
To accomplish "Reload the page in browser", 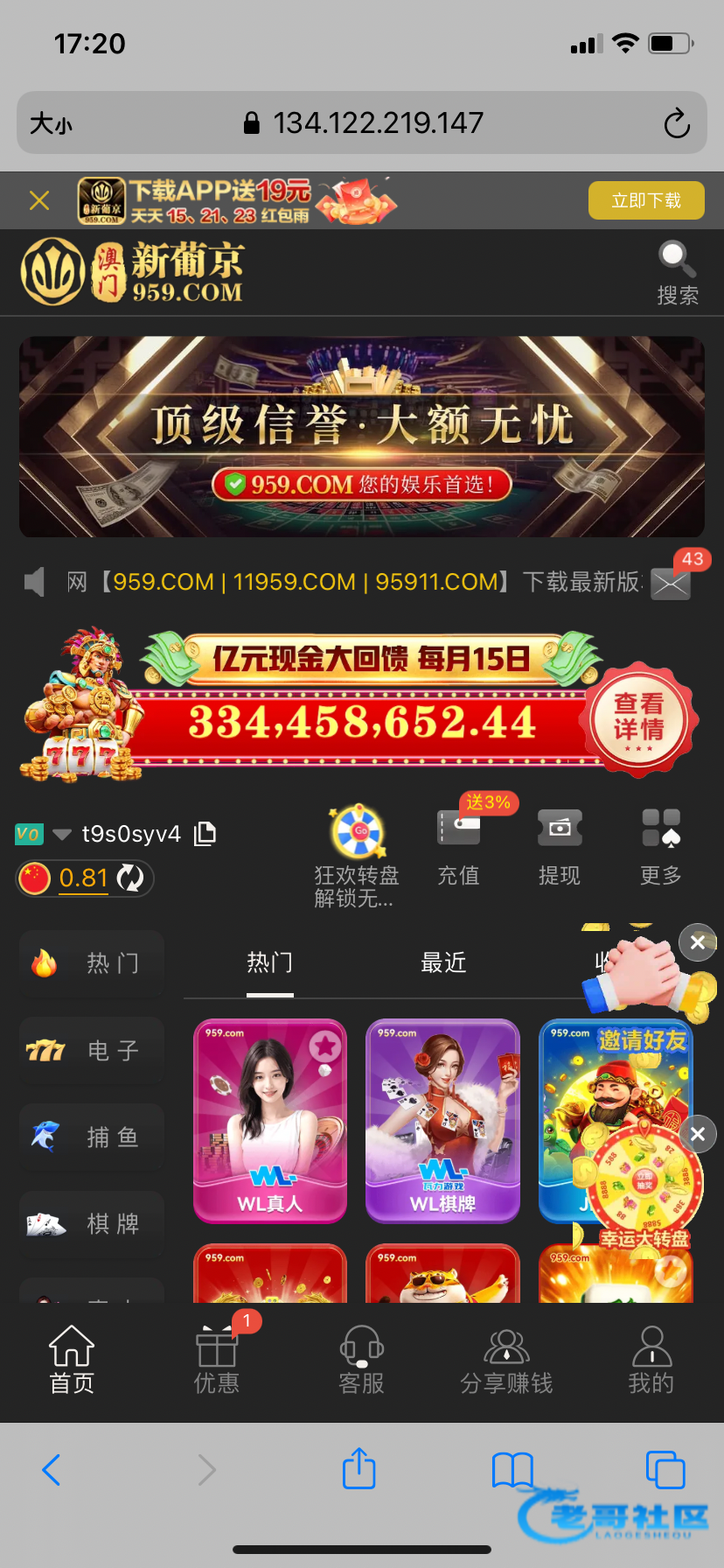I will click(x=677, y=123).
